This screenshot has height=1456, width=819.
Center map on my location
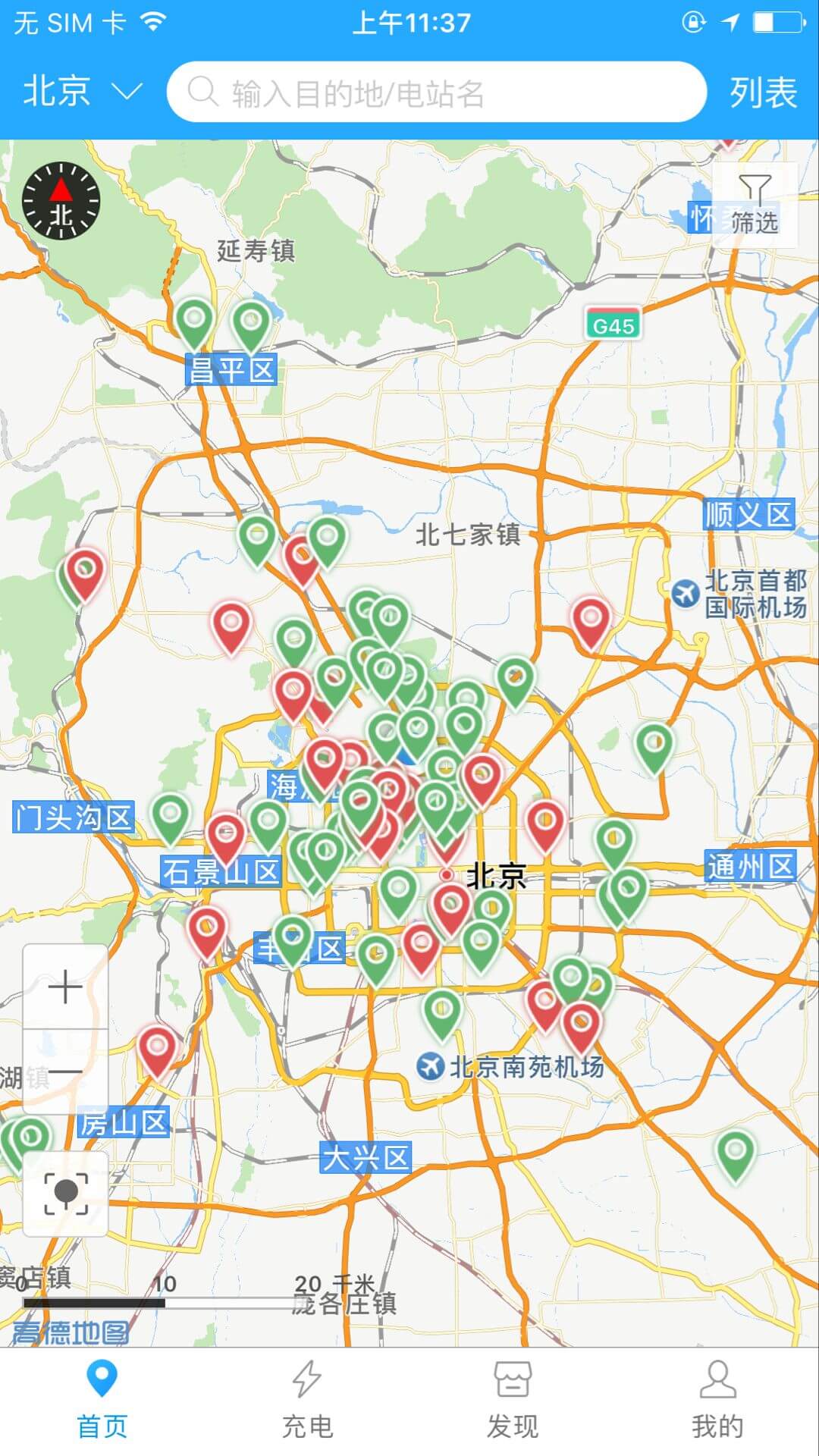pyautogui.click(x=65, y=1193)
